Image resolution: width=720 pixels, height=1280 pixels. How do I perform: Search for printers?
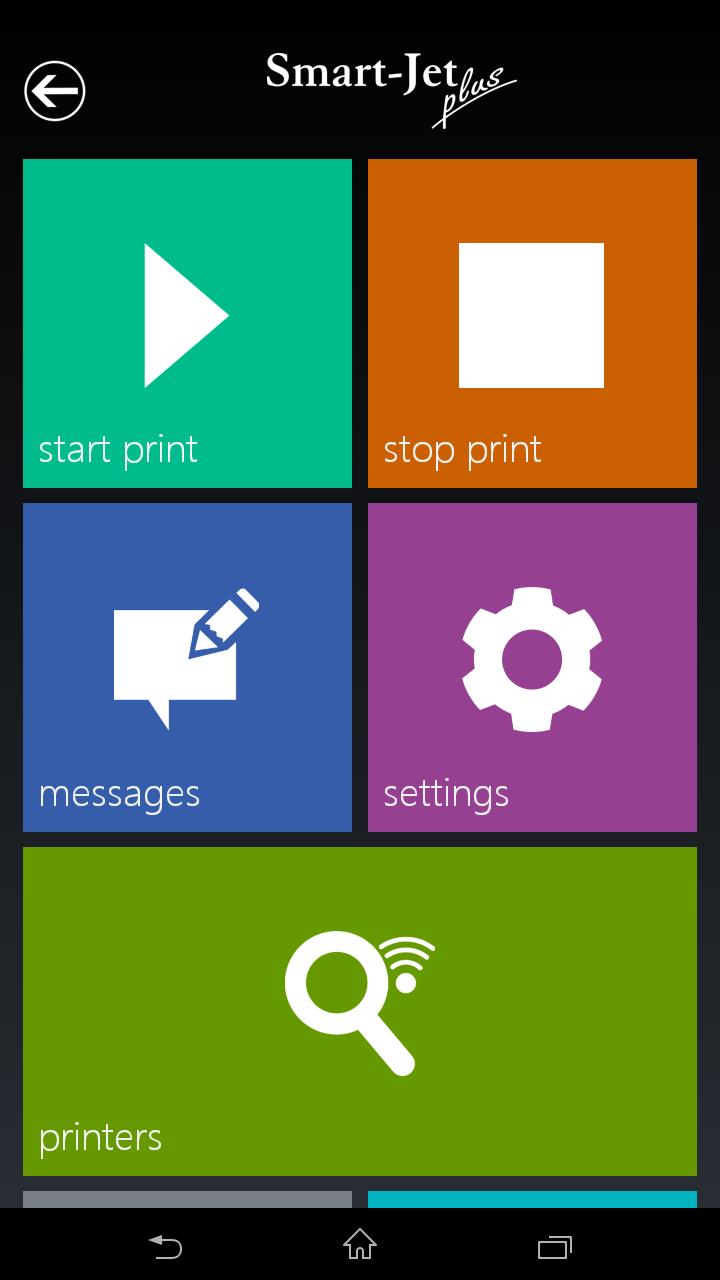(360, 1011)
